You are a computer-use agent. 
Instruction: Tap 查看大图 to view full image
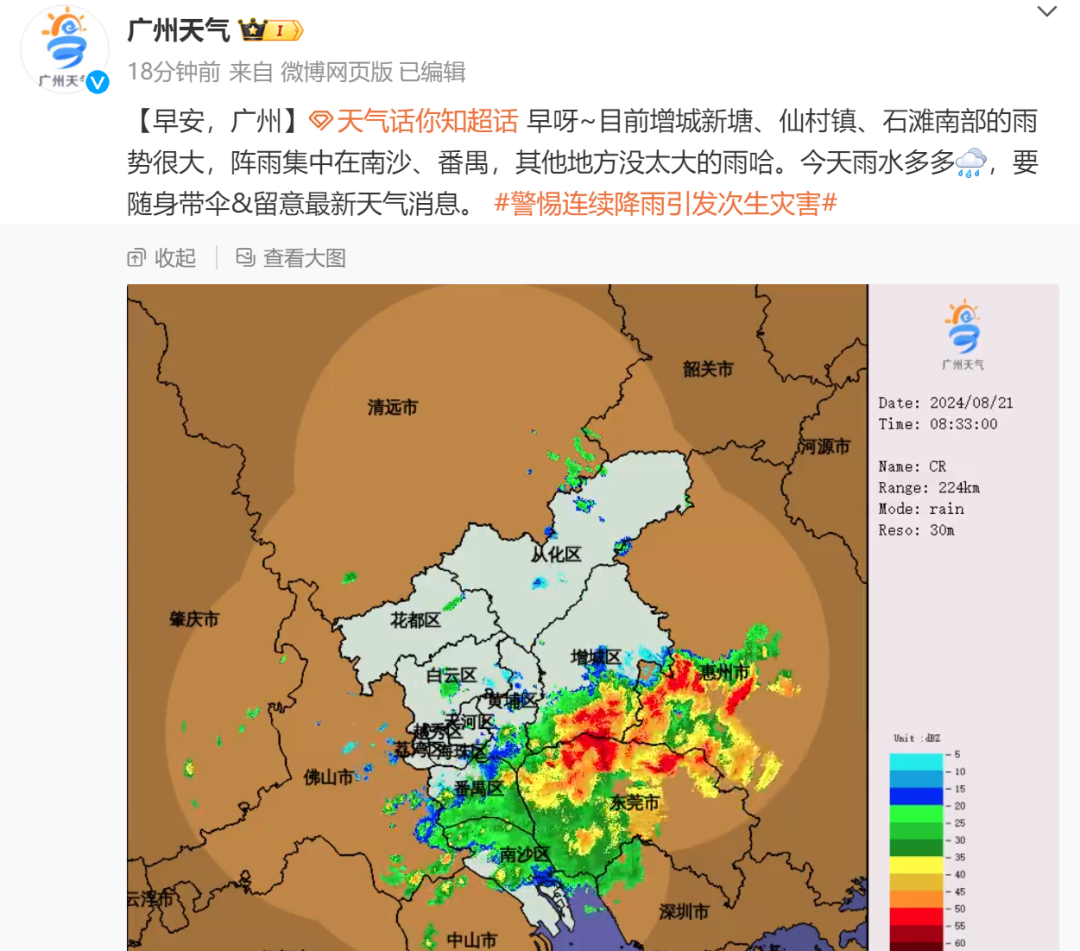pyautogui.click(x=291, y=258)
